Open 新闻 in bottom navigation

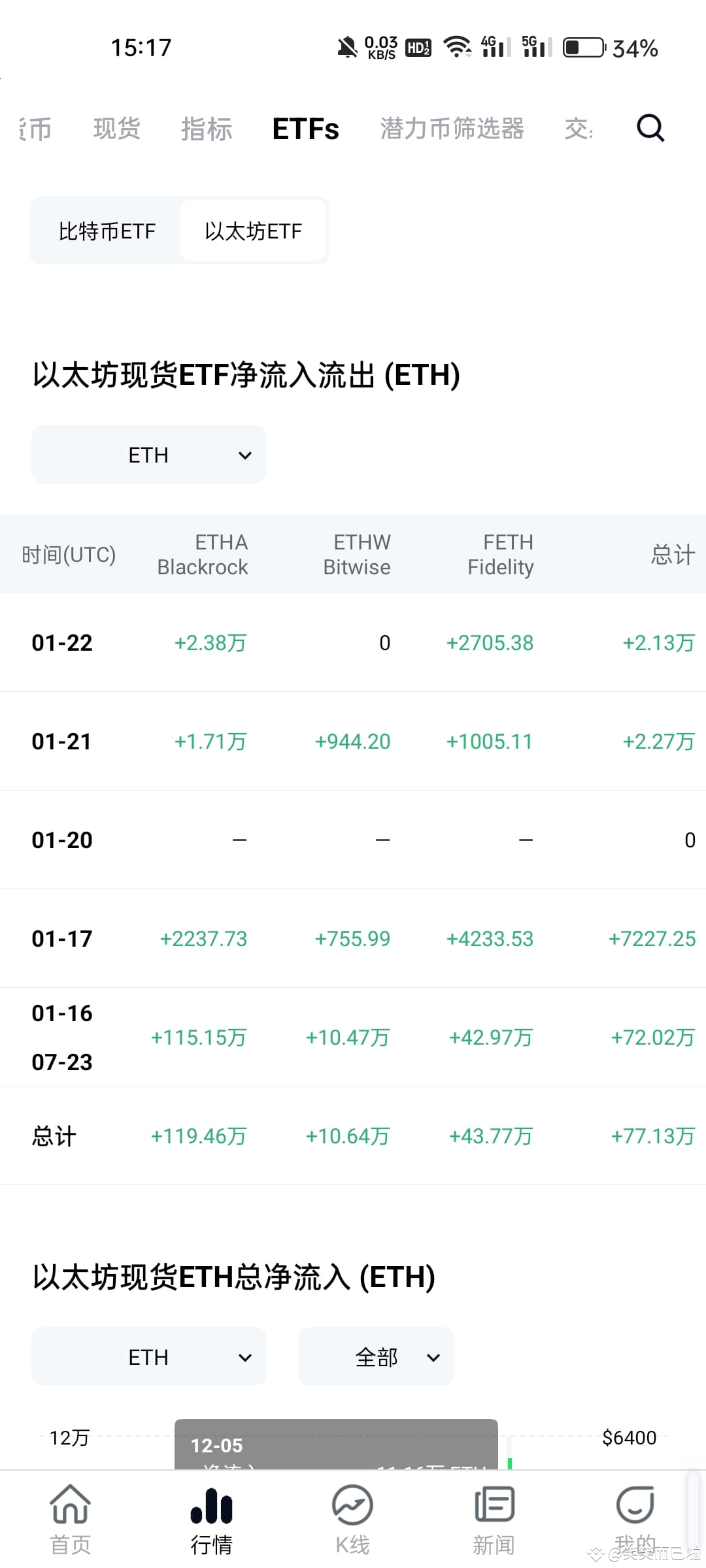[x=494, y=1520]
